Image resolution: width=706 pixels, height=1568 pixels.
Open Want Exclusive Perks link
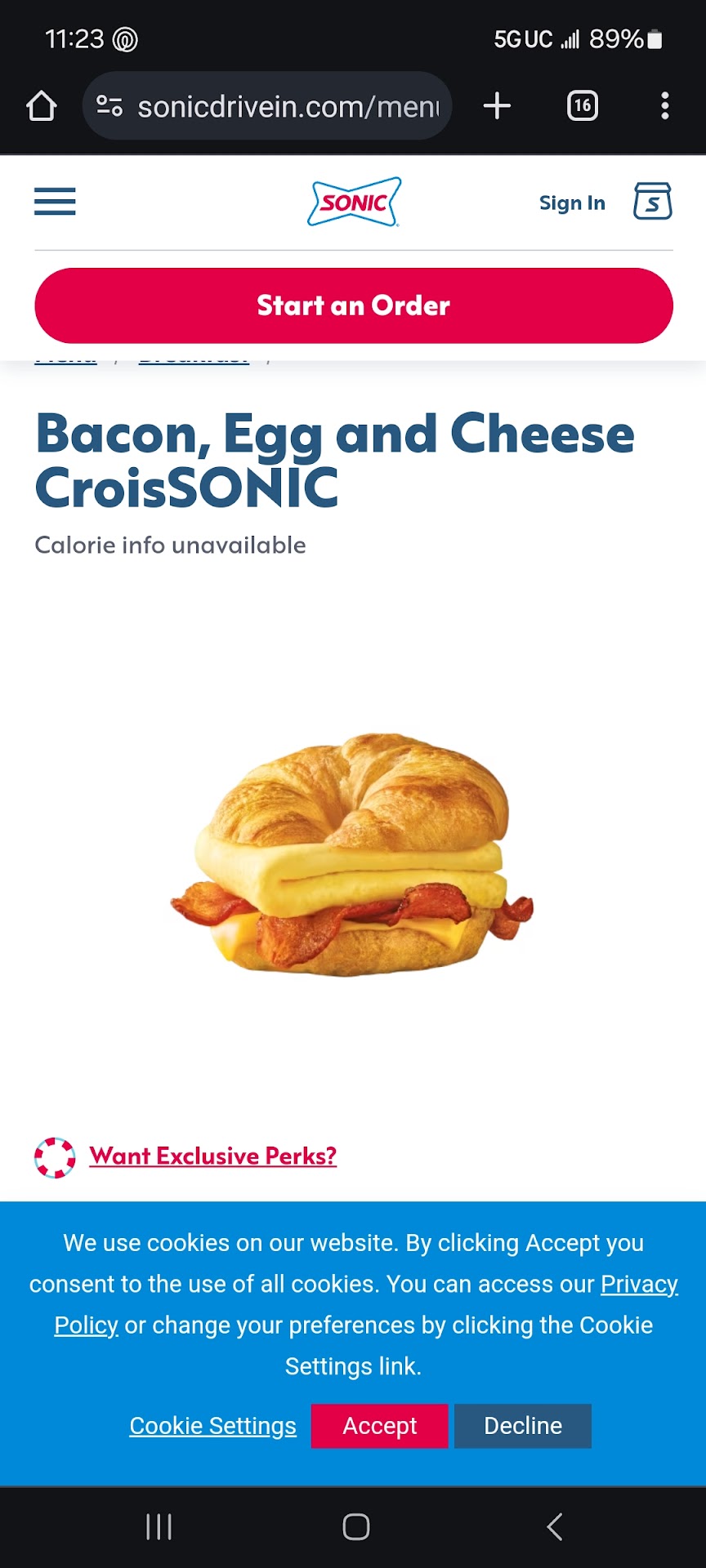(x=212, y=1156)
